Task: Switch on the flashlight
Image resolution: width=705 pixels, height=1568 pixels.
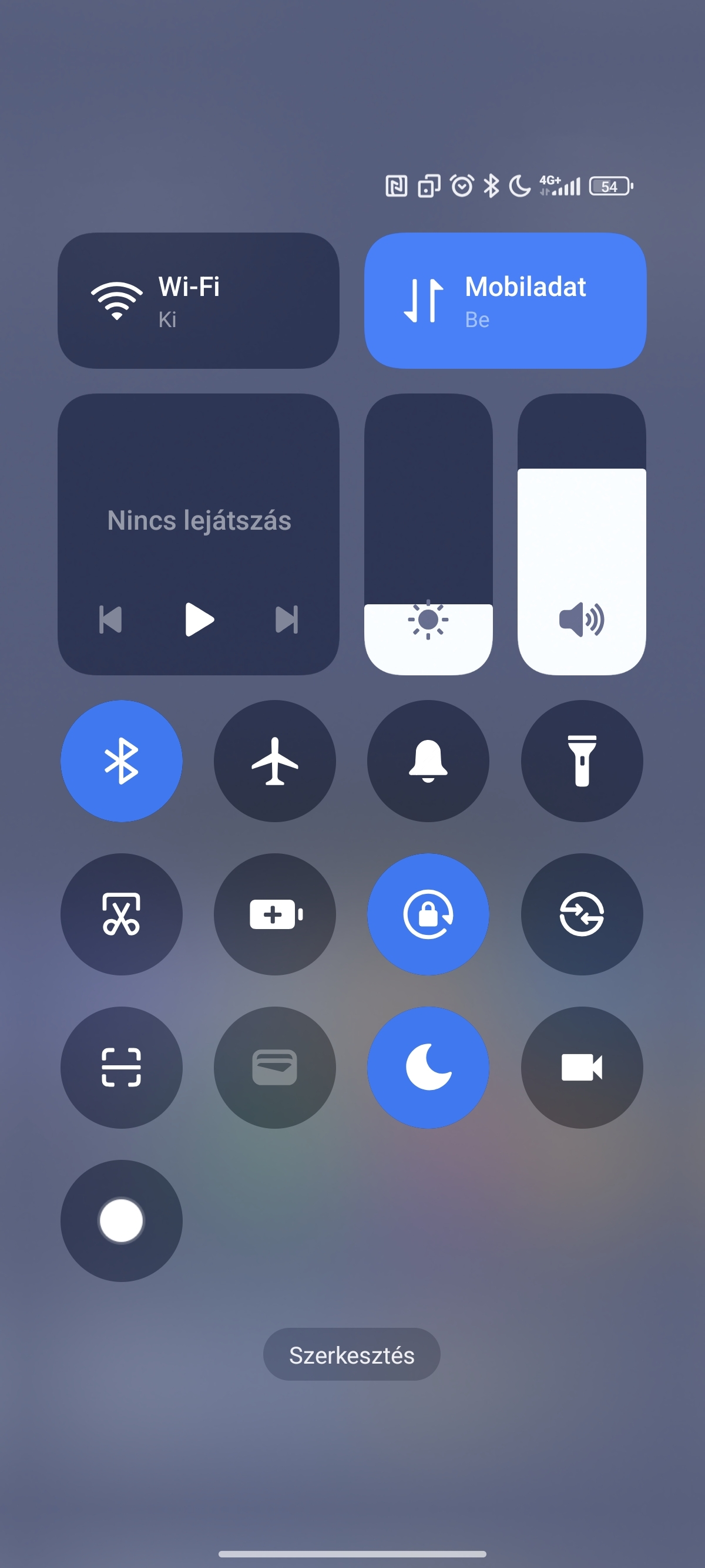Action: [582, 761]
